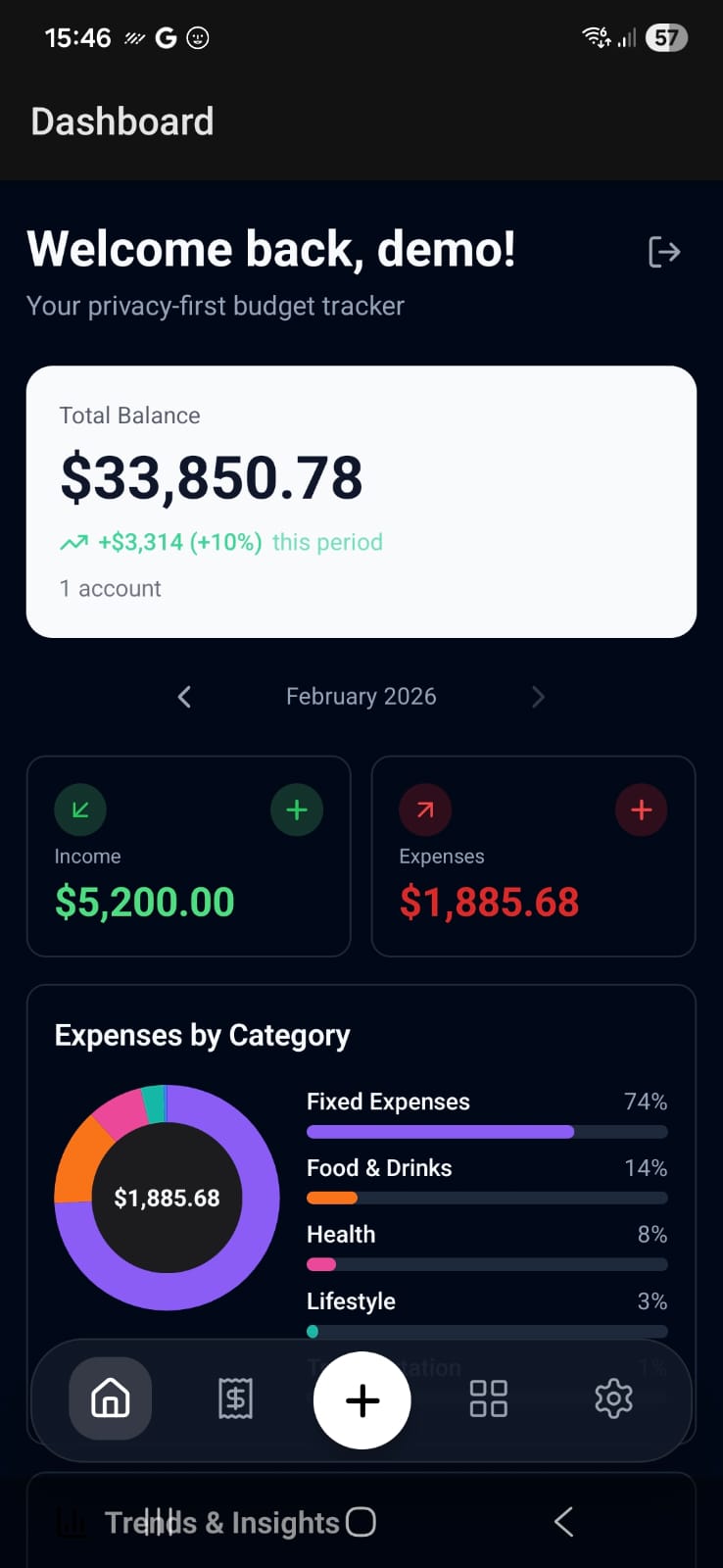
Task: Switch to the categories grid tab
Action: pyautogui.click(x=488, y=1398)
